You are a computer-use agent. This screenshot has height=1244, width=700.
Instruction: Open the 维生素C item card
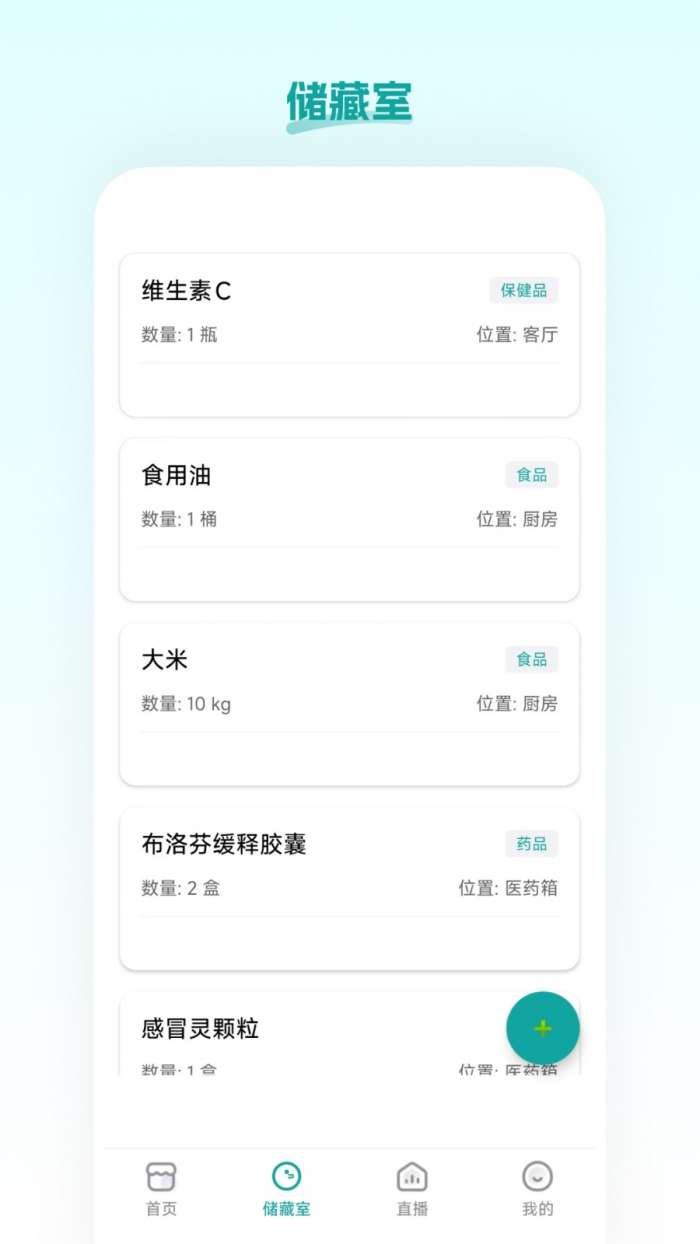(x=350, y=335)
